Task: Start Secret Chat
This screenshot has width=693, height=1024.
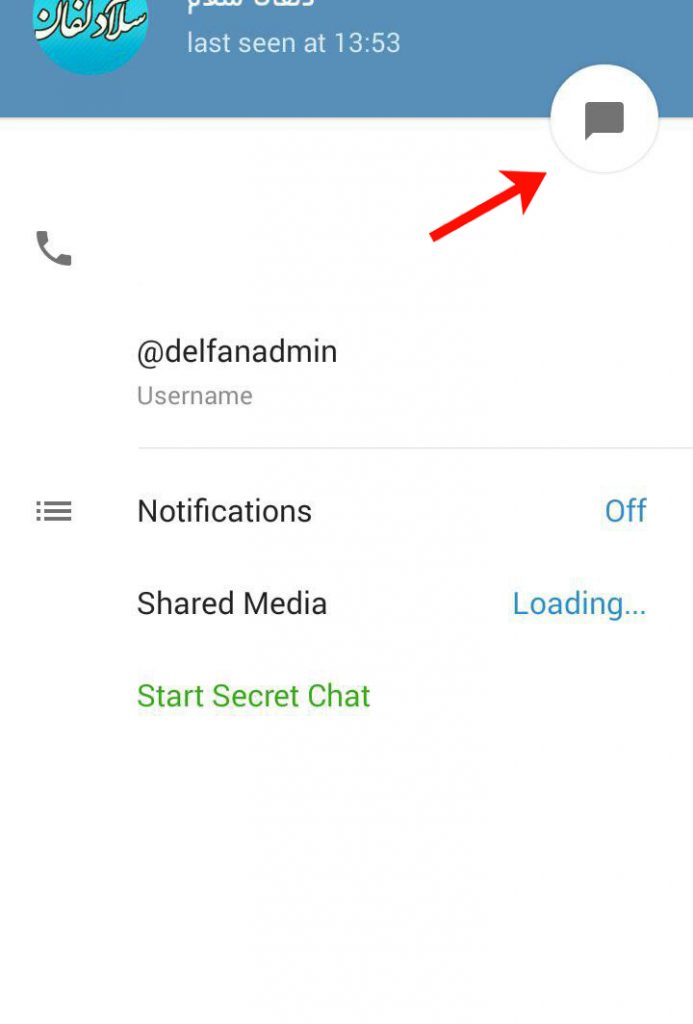Action: (x=254, y=696)
